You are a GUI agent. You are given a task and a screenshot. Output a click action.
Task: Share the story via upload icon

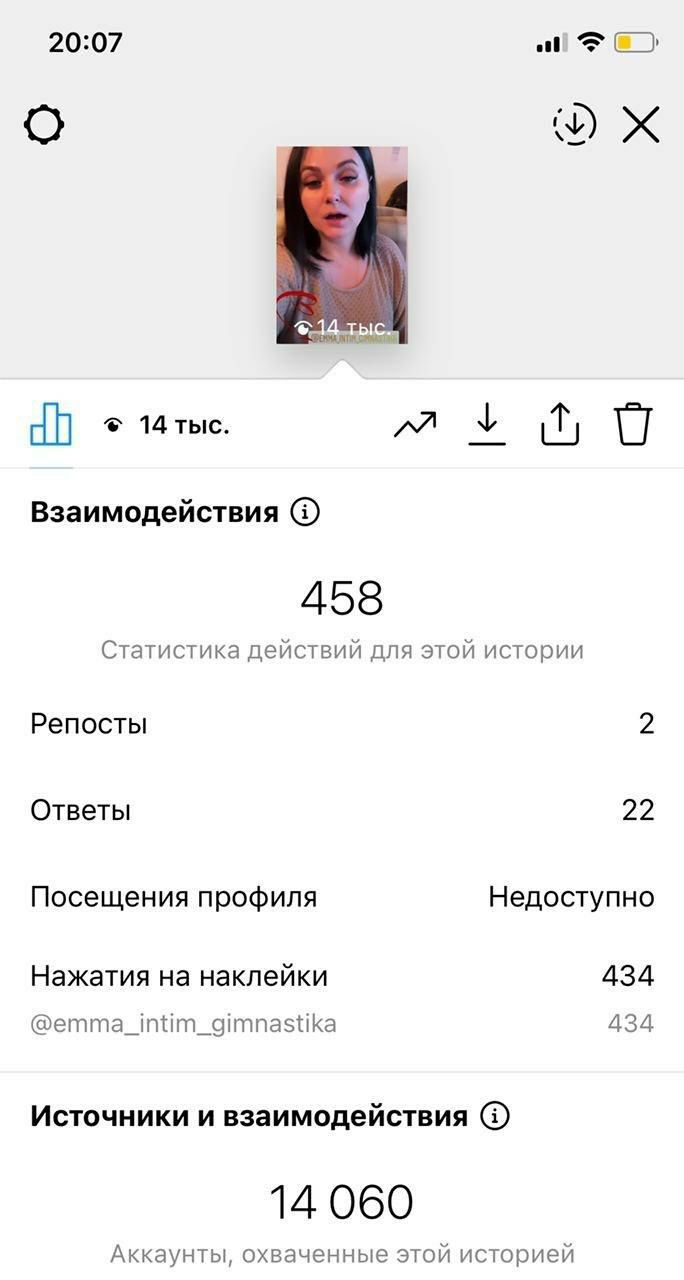click(x=560, y=425)
